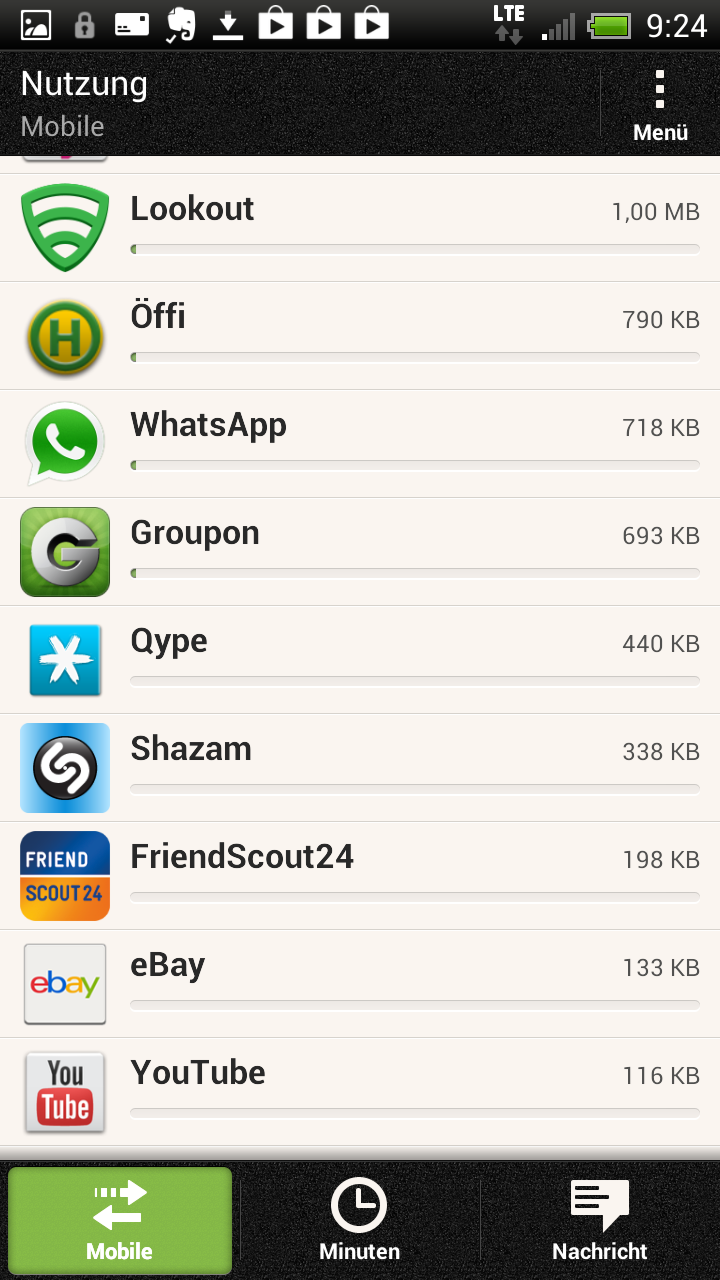Open the Menü overflow button
The image size is (720, 1280).
[x=659, y=100]
